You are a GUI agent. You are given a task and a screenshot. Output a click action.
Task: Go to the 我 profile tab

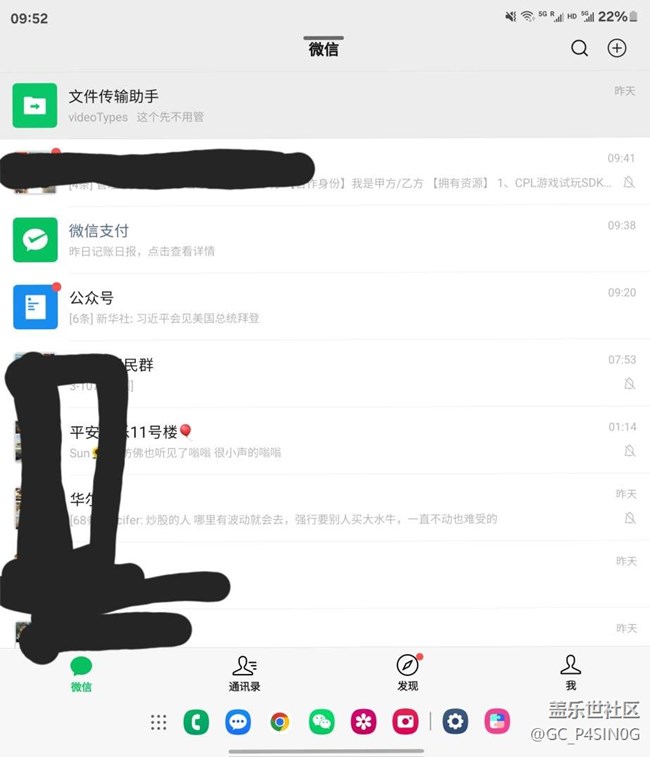(570, 673)
